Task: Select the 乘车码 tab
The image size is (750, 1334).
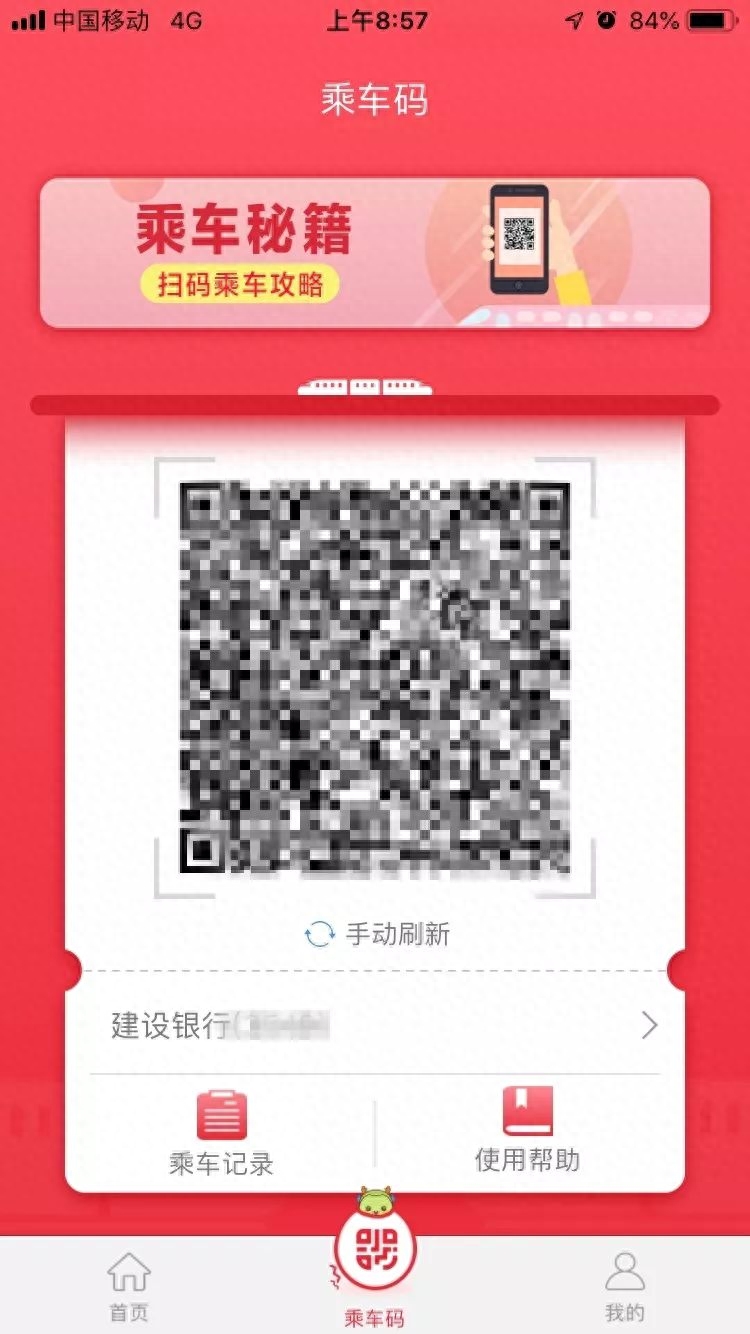Action: [x=375, y=1270]
